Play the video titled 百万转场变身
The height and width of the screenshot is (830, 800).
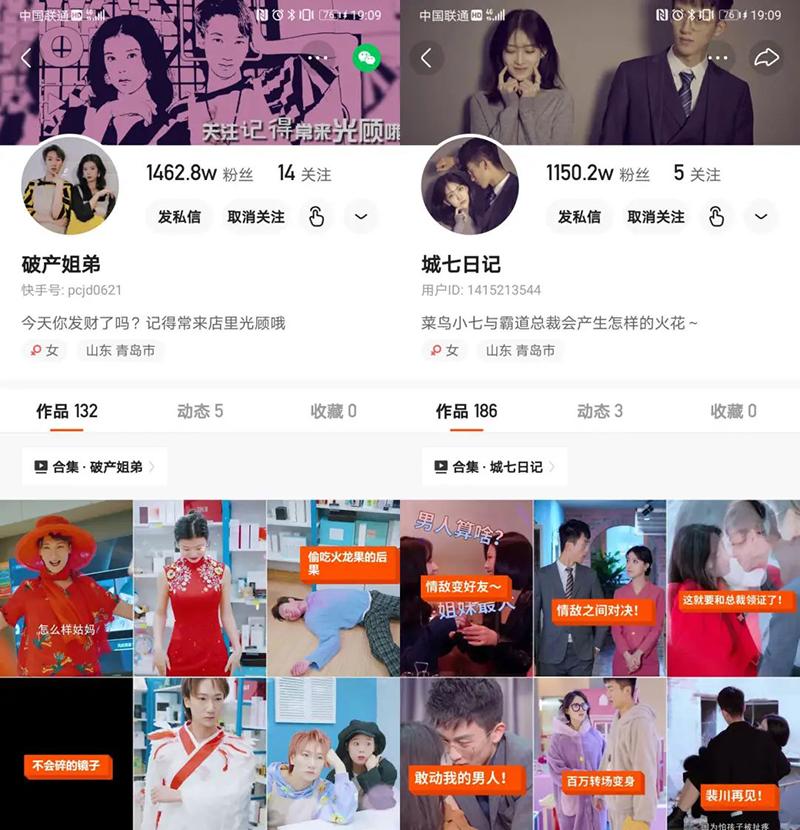tap(600, 752)
